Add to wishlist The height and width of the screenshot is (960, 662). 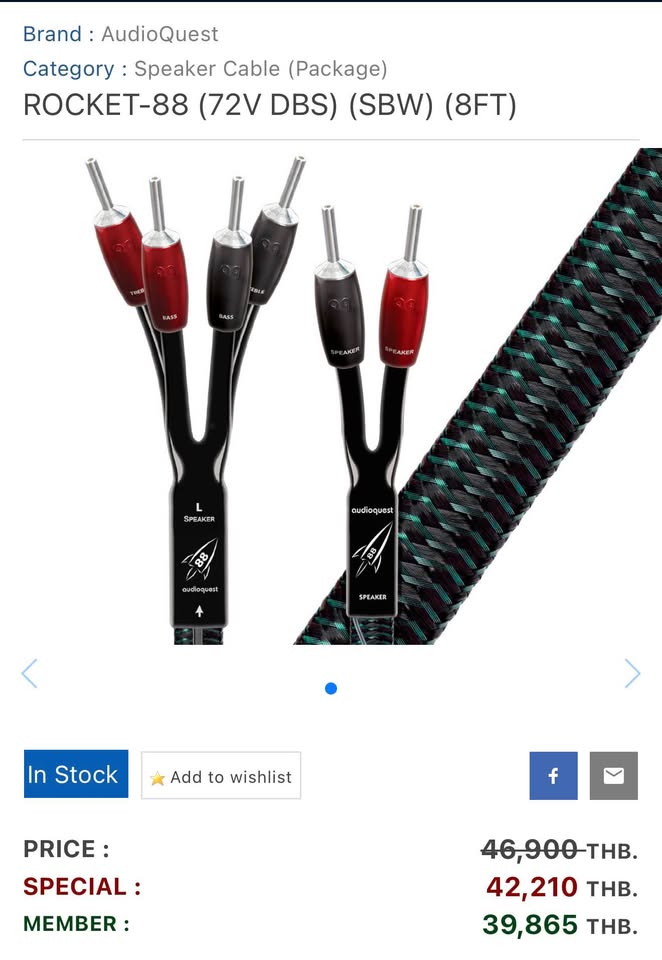(221, 776)
